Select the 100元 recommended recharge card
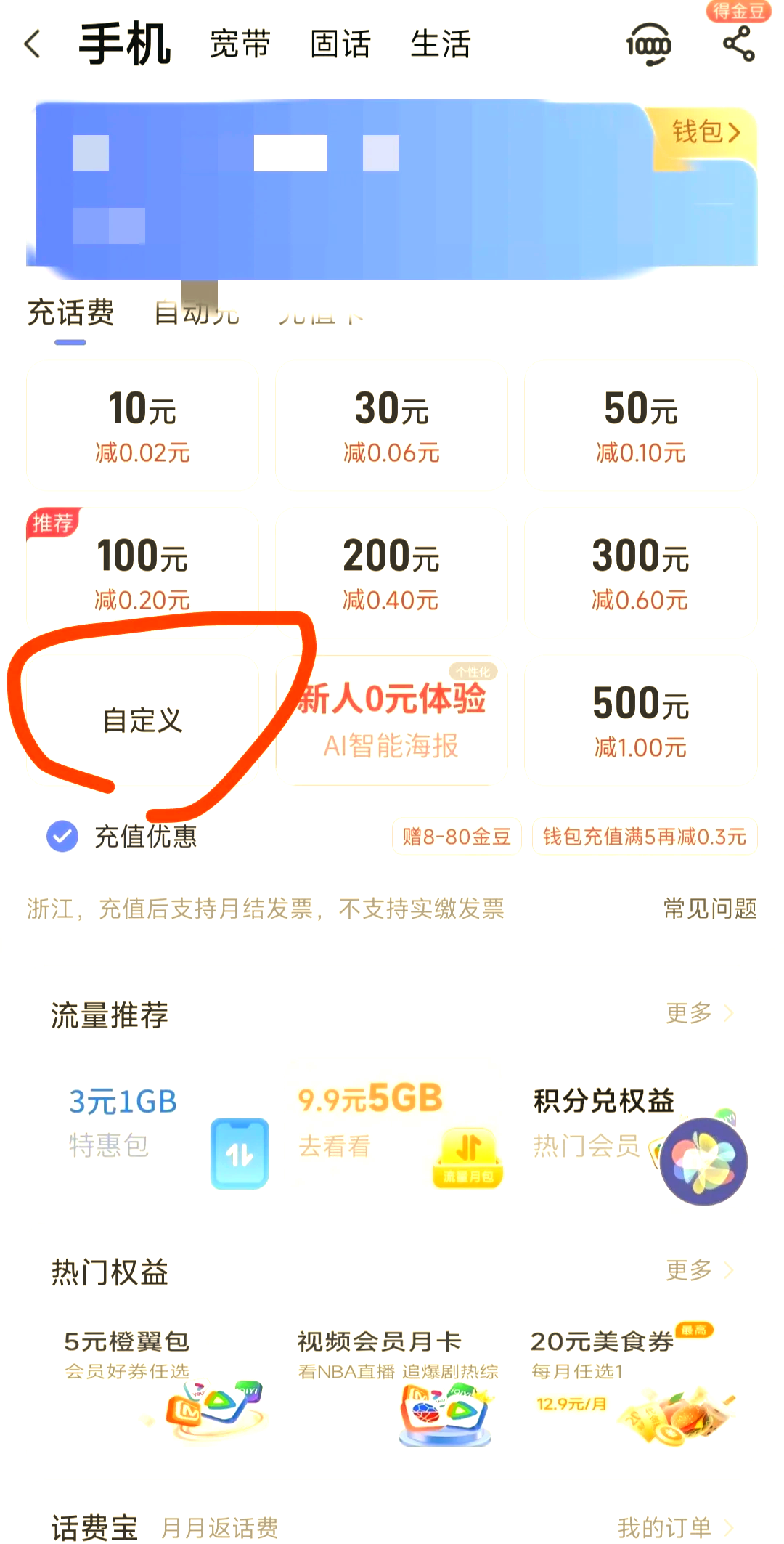Screen dimensions: 784x1544 pyautogui.click(x=142, y=574)
